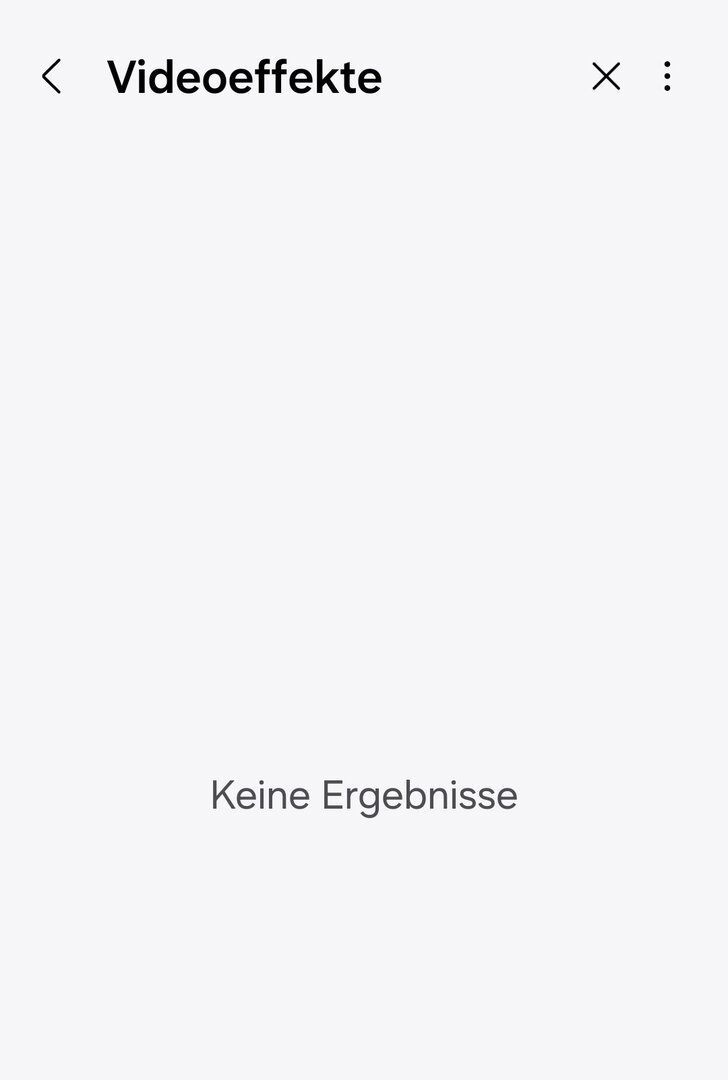The image size is (728, 1080).
Task: Tap the Videoeffekte search field
Action: point(300,77)
